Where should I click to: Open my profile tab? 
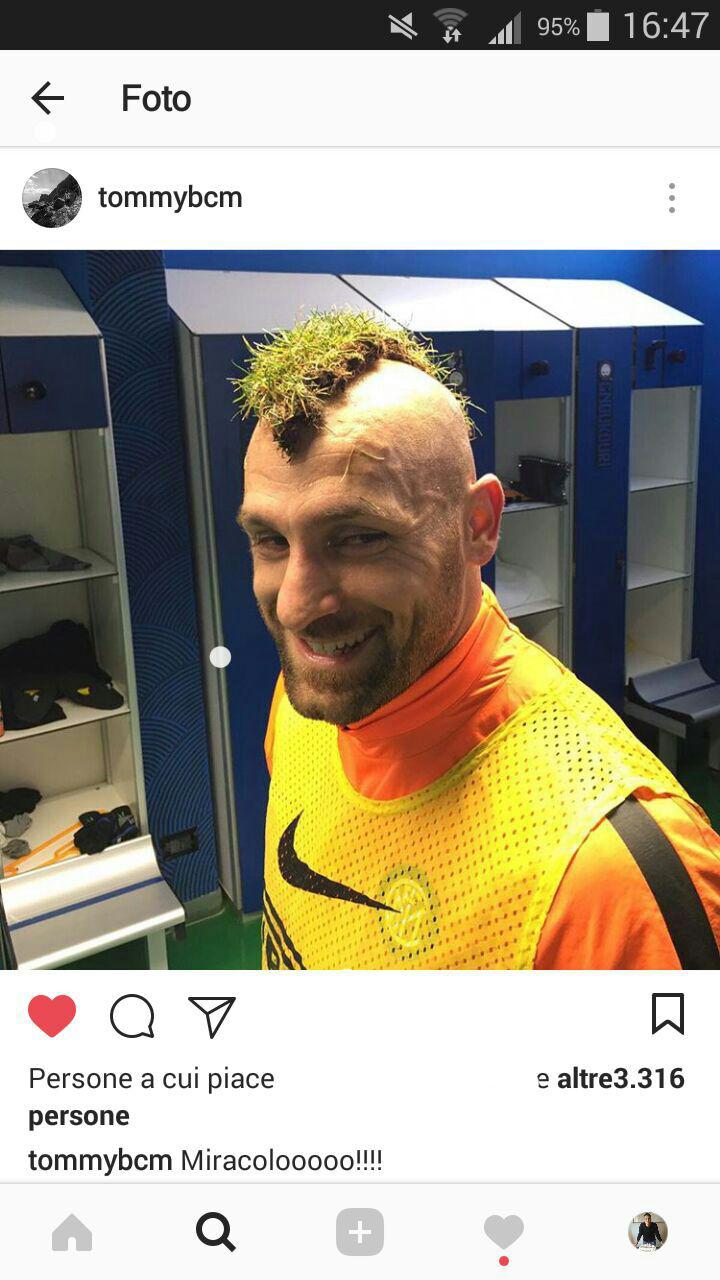click(648, 1232)
